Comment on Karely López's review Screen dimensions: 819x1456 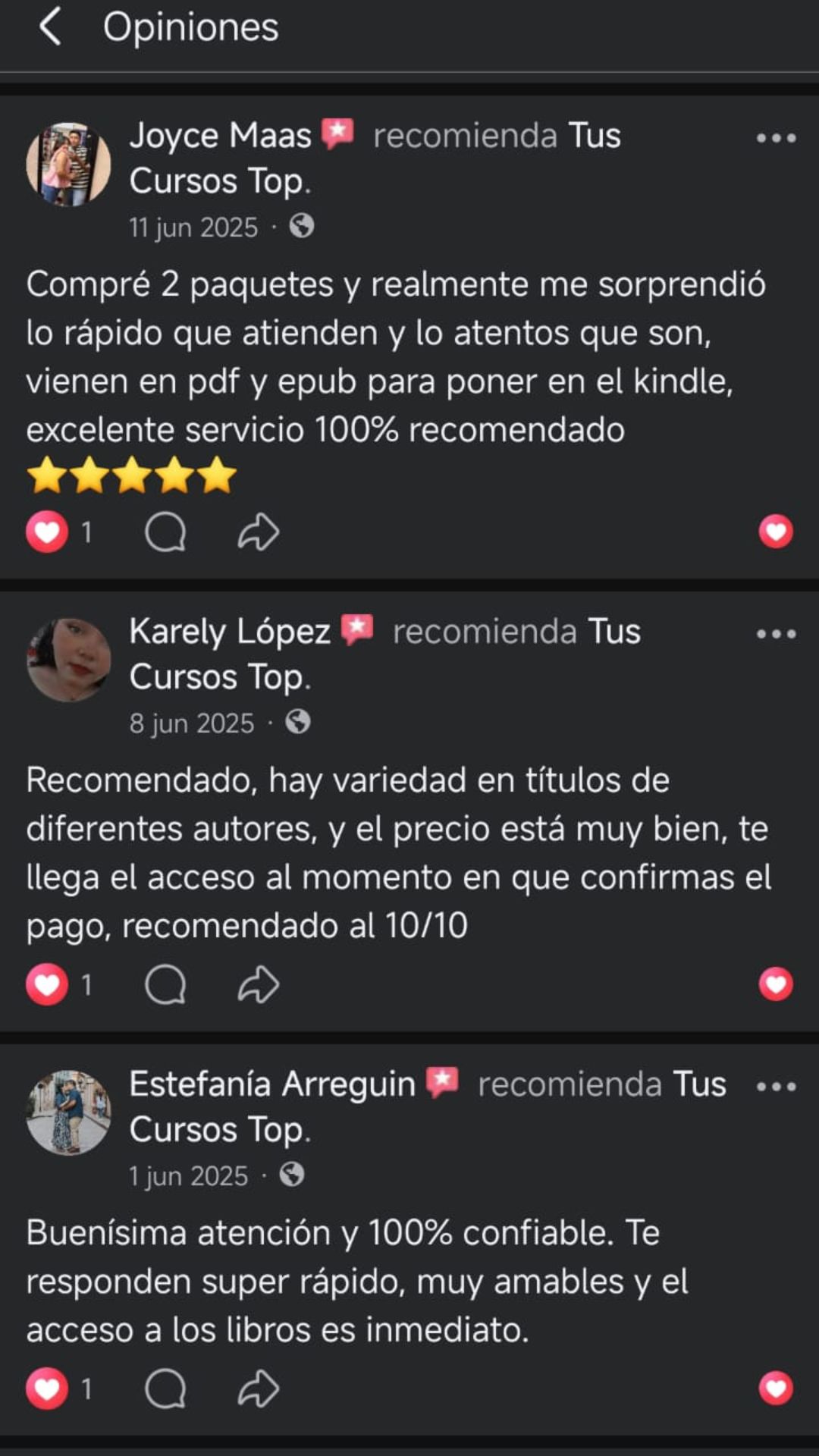pyautogui.click(x=165, y=984)
